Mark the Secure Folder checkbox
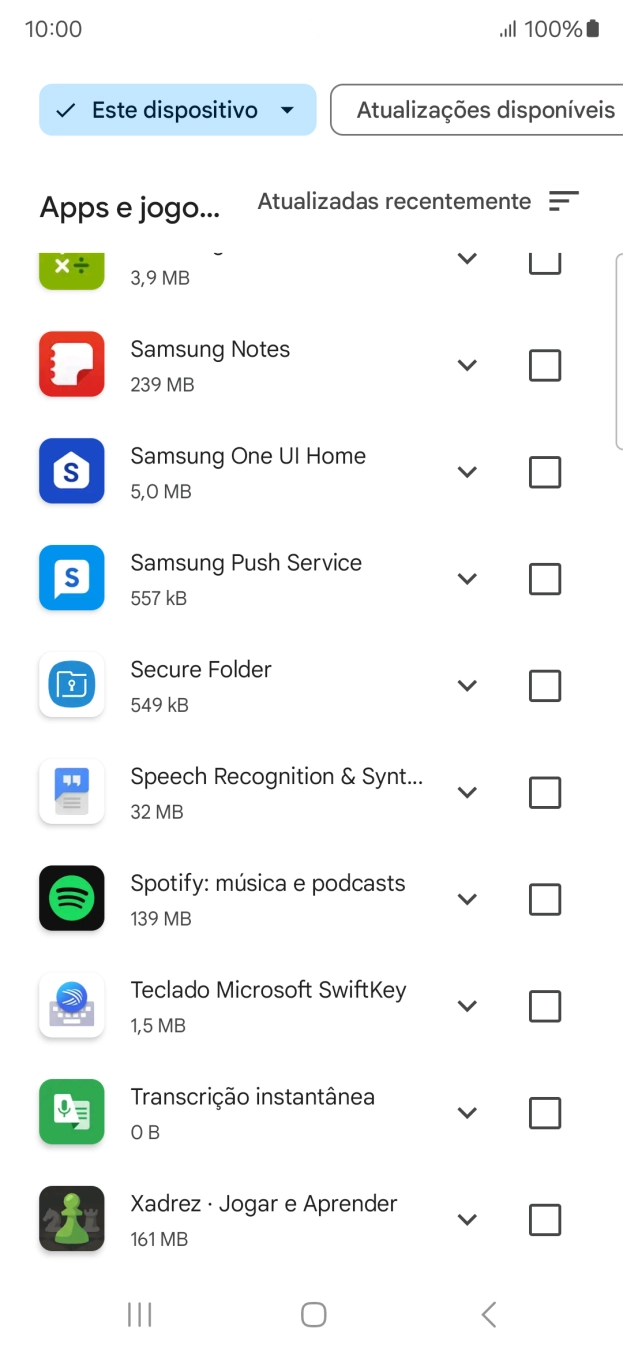The image size is (623, 1351). pos(544,686)
